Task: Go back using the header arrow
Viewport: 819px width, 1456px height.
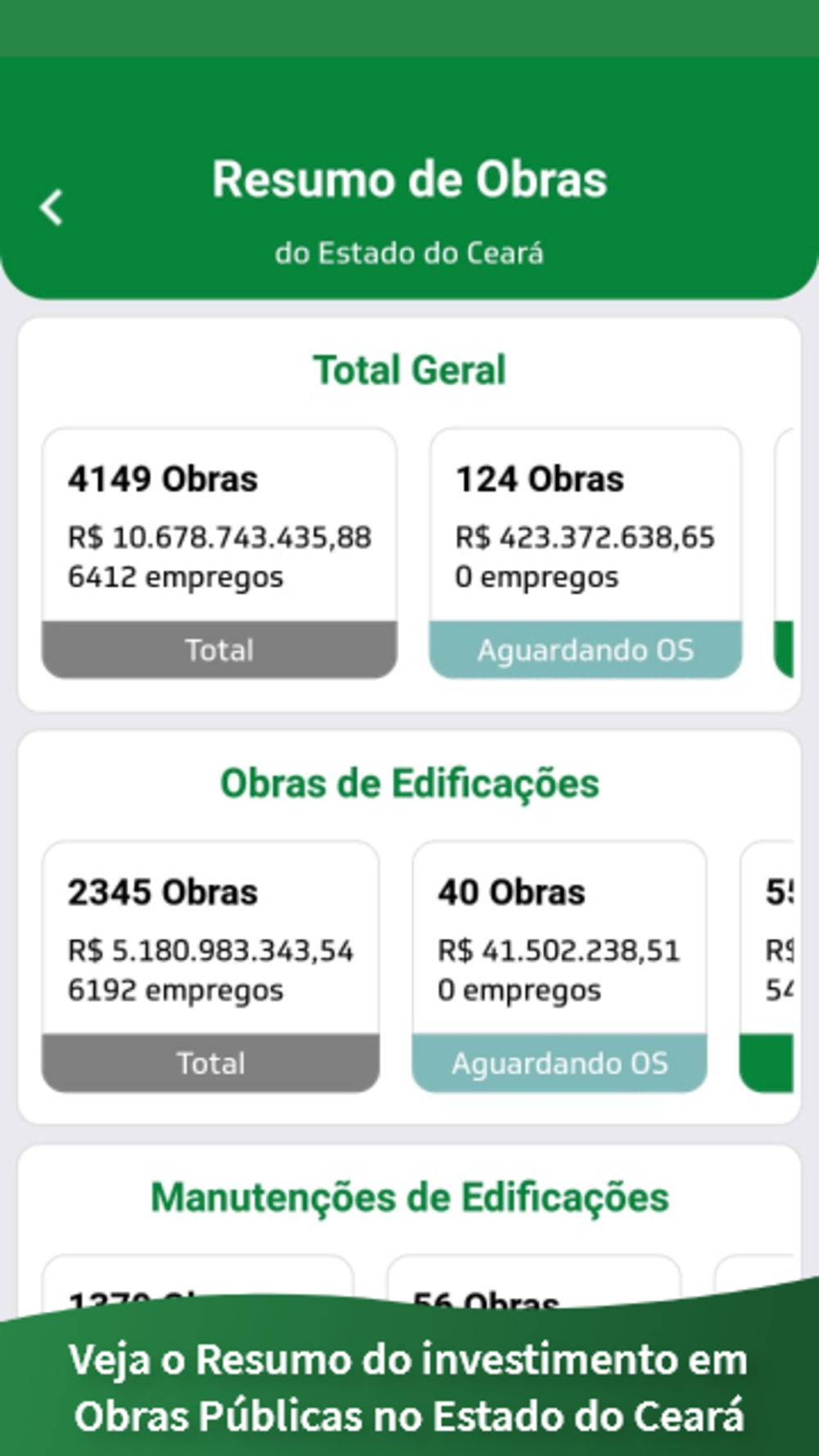Action: click(52, 207)
